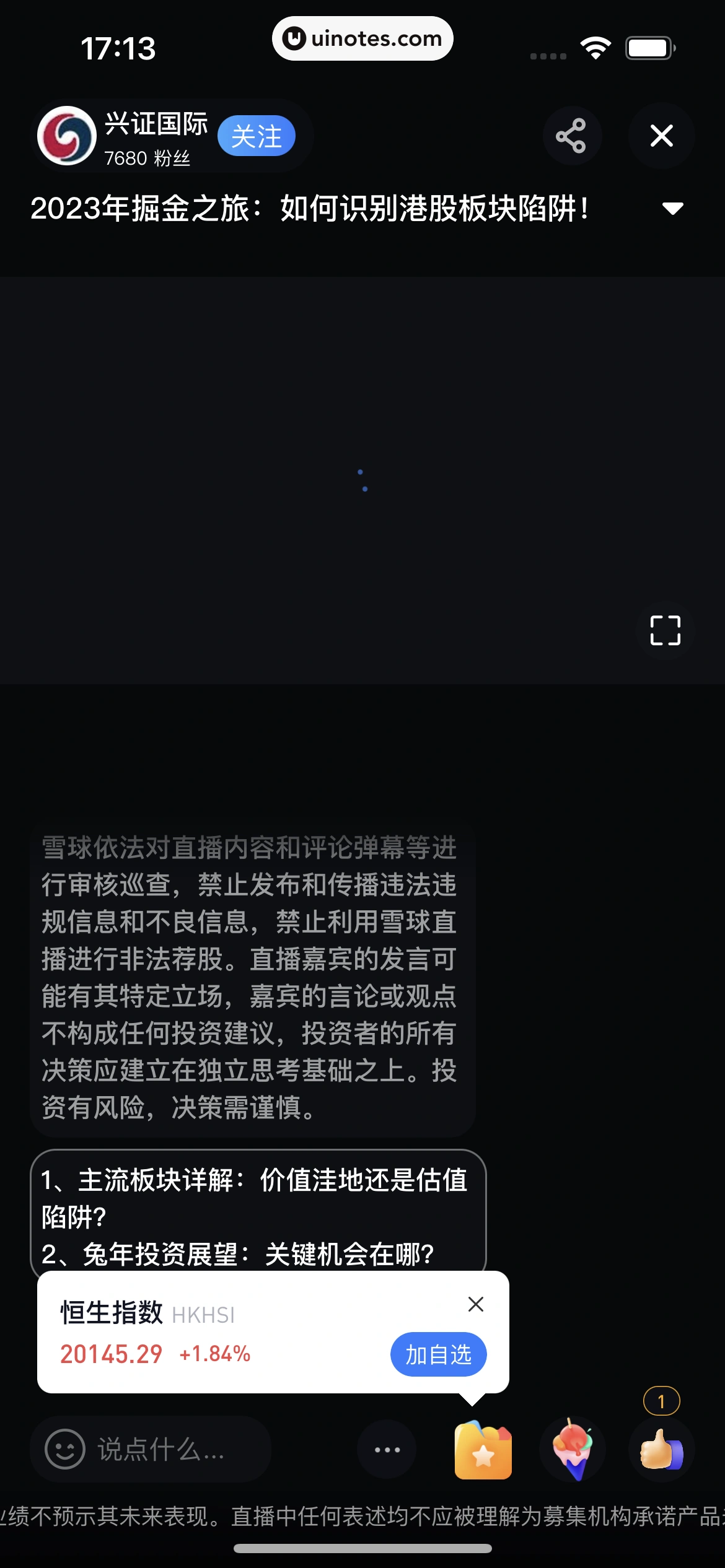Screen dimensions: 725x1568
Task: Expand the livestream title details
Action: pos(672,208)
